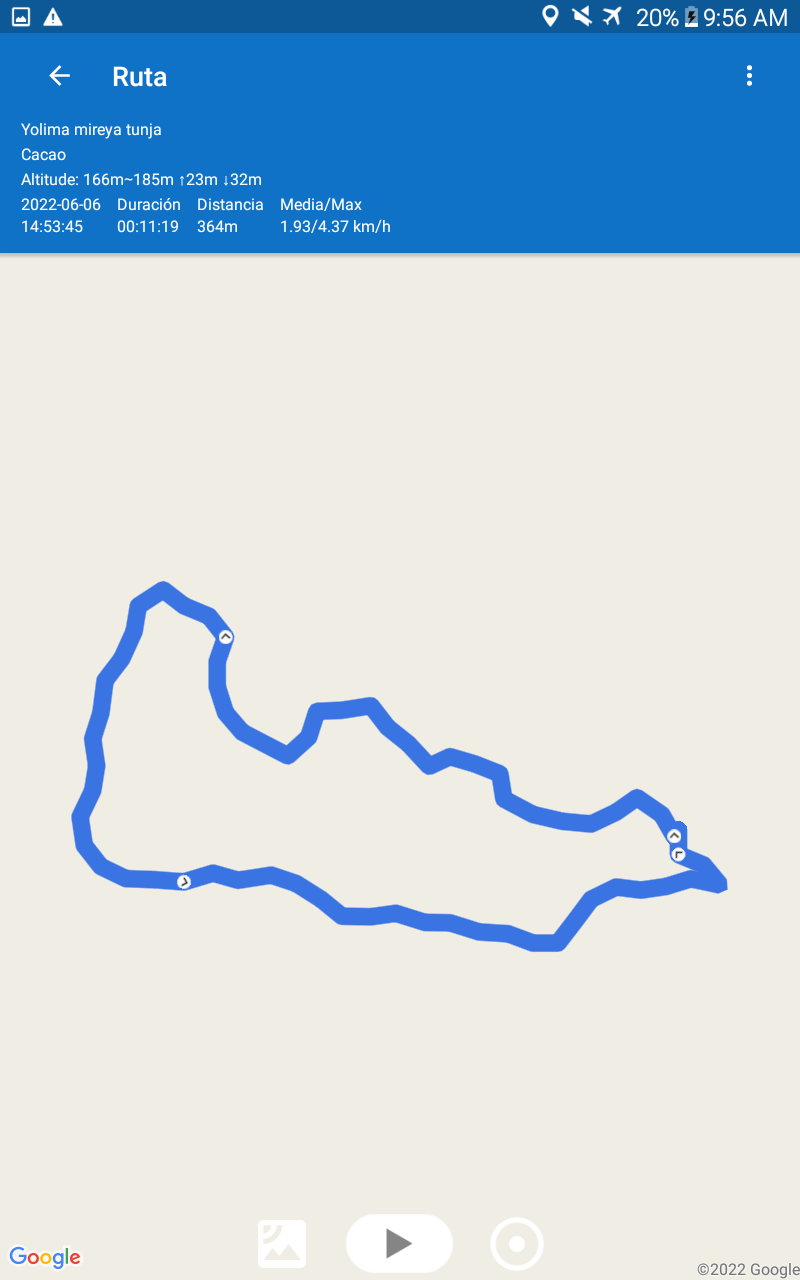Open the three-dot overflow menu
This screenshot has width=800, height=1280.
coord(749,76)
